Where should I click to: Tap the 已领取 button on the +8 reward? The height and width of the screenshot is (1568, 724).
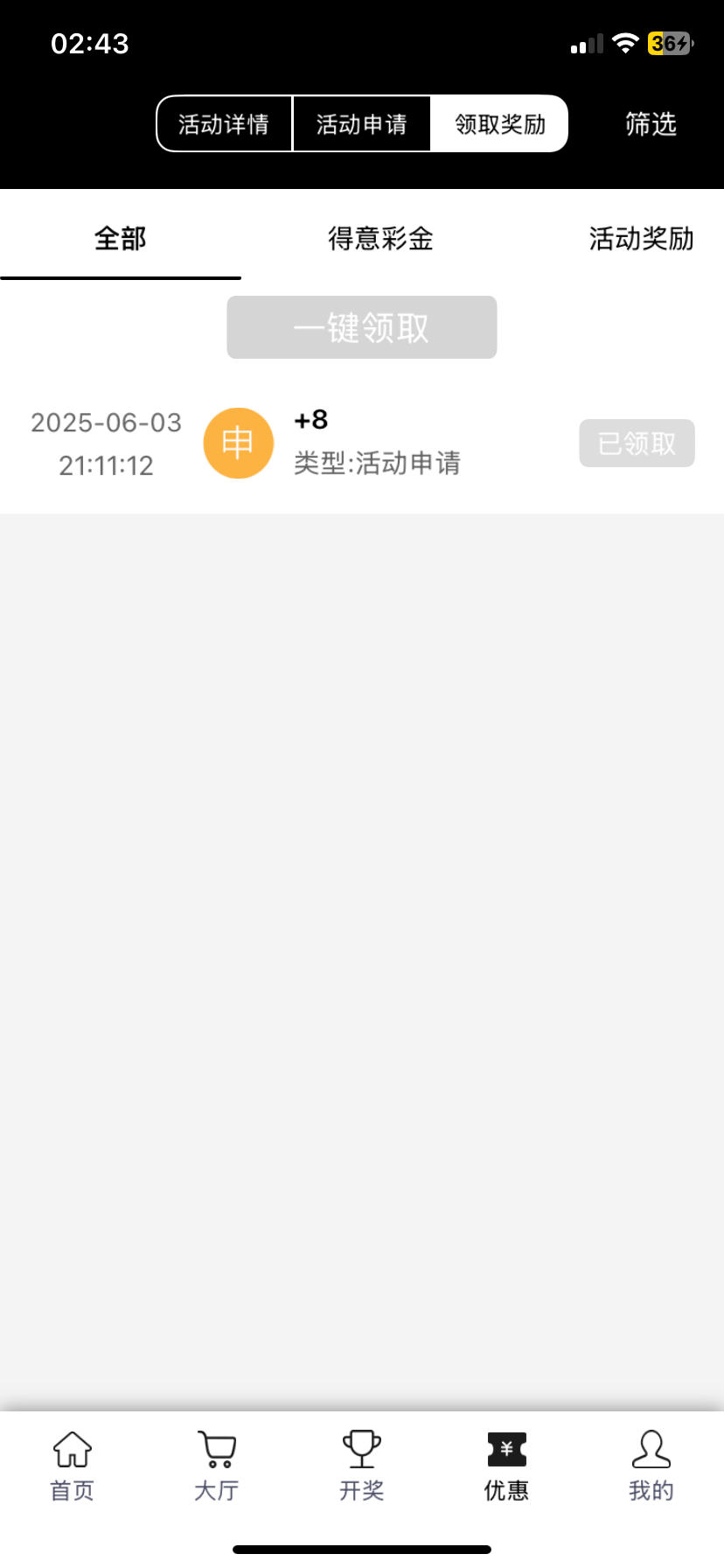pos(637,443)
